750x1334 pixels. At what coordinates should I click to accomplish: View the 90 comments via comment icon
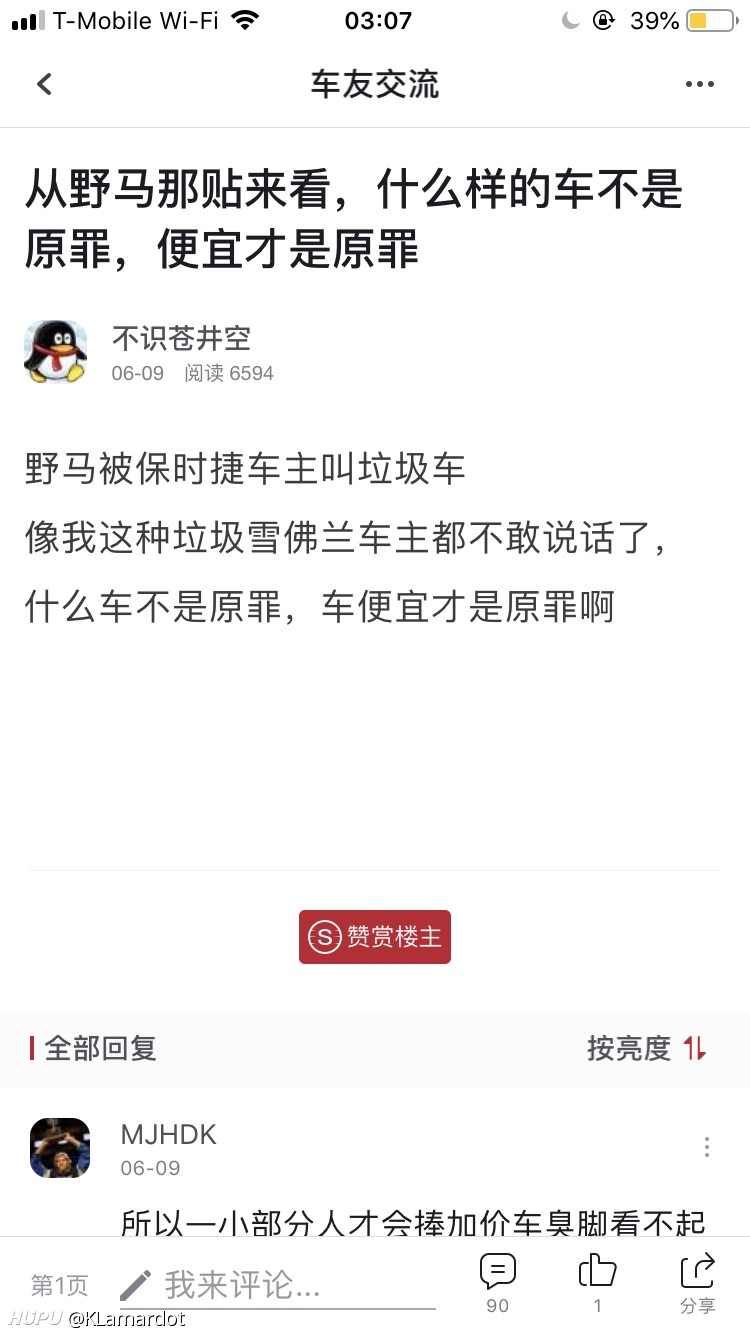pos(497,1283)
